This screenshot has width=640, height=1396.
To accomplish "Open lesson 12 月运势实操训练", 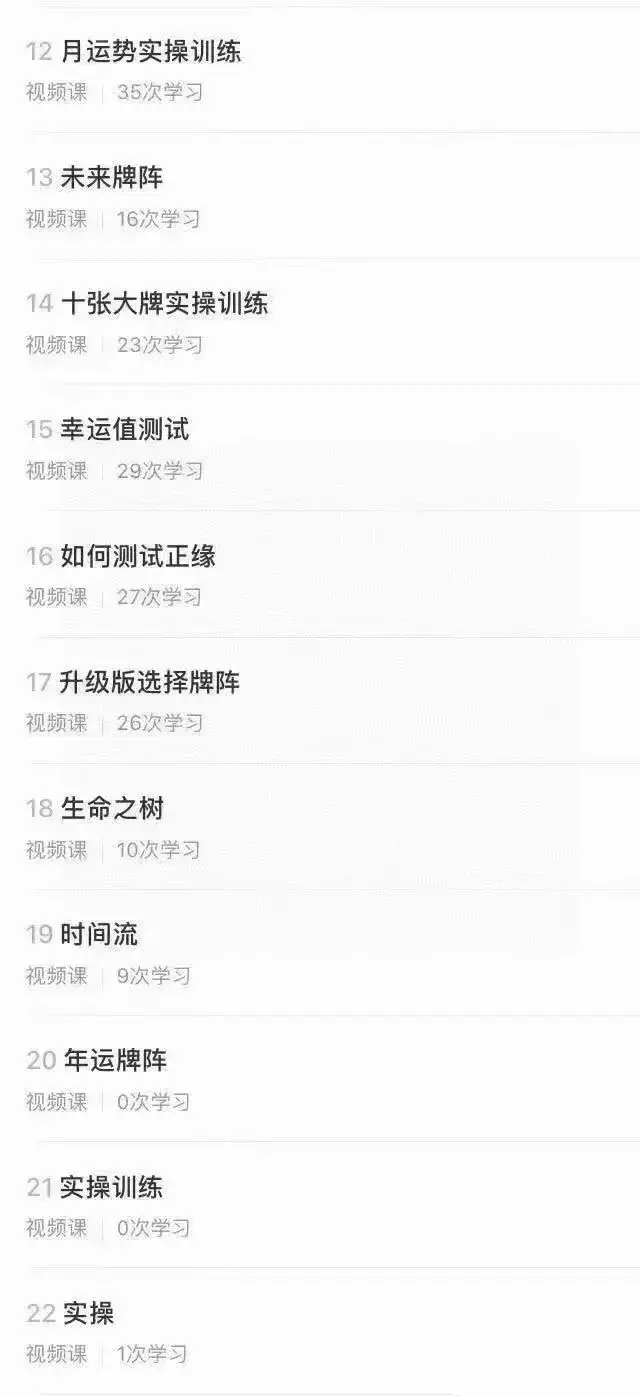I will click(320, 70).
